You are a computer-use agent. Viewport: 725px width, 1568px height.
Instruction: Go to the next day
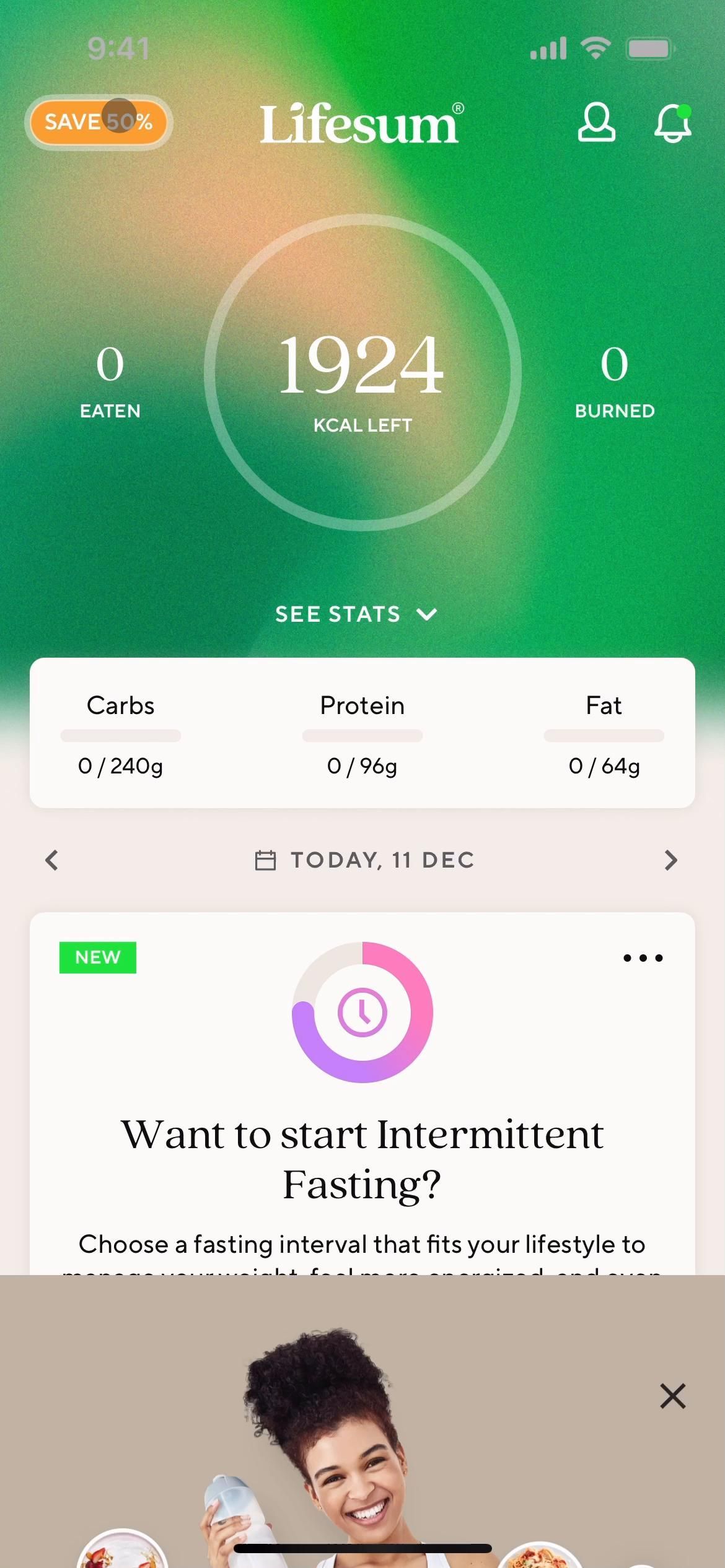pos(670,860)
